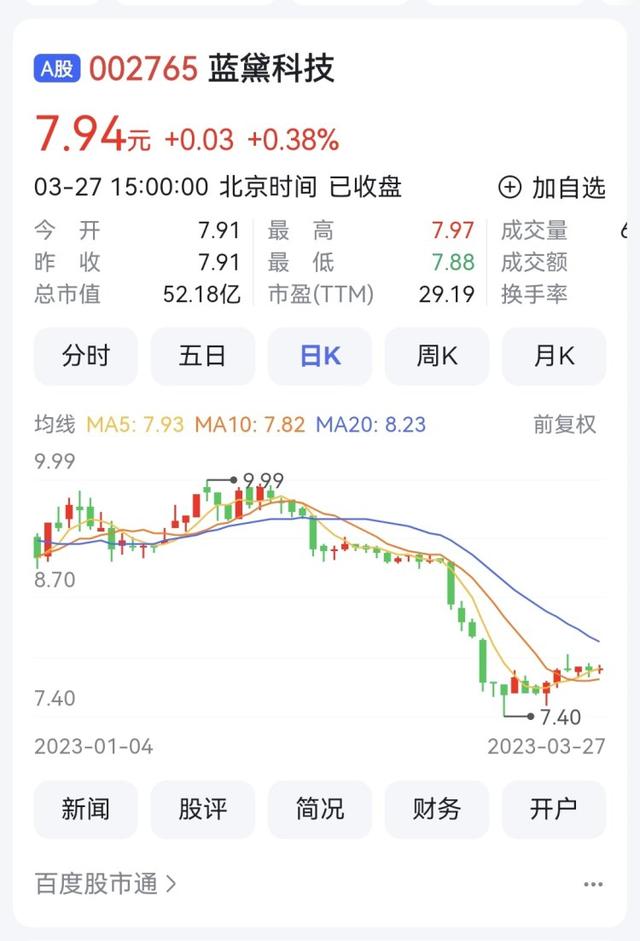The width and height of the screenshot is (640, 941).
Task: Open the 新闻 news section
Action: [86, 809]
